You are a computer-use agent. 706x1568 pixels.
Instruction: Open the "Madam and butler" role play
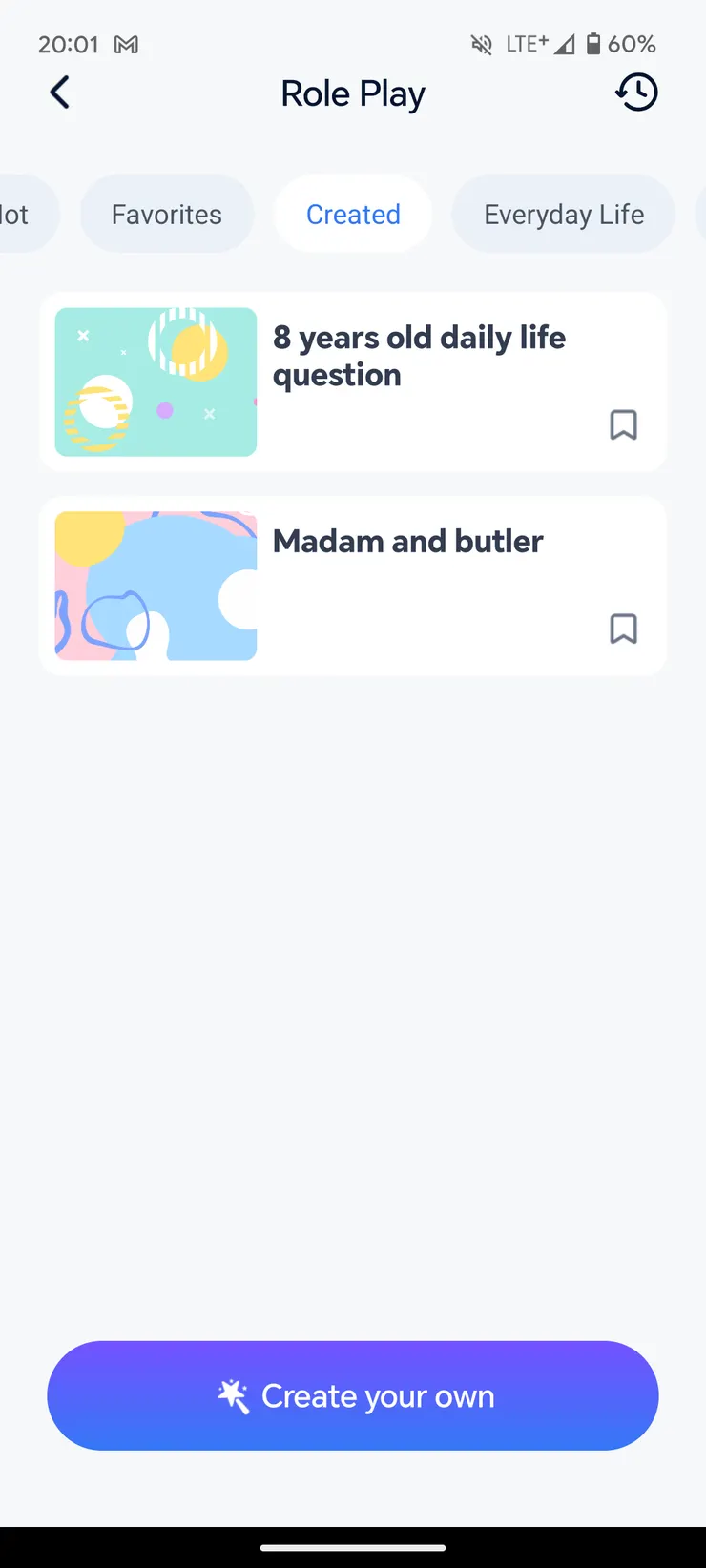click(x=408, y=542)
